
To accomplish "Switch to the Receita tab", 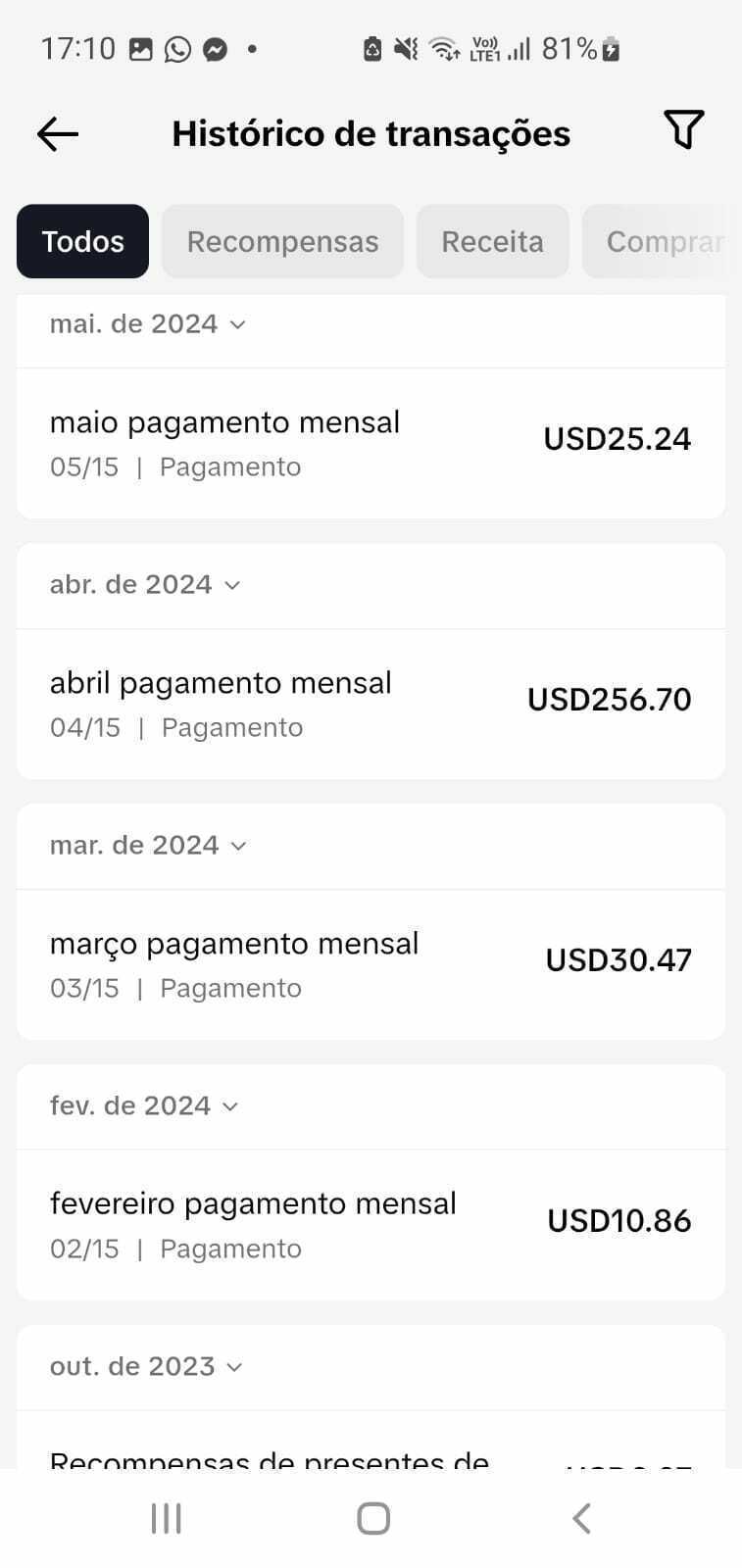I will [x=492, y=241].
